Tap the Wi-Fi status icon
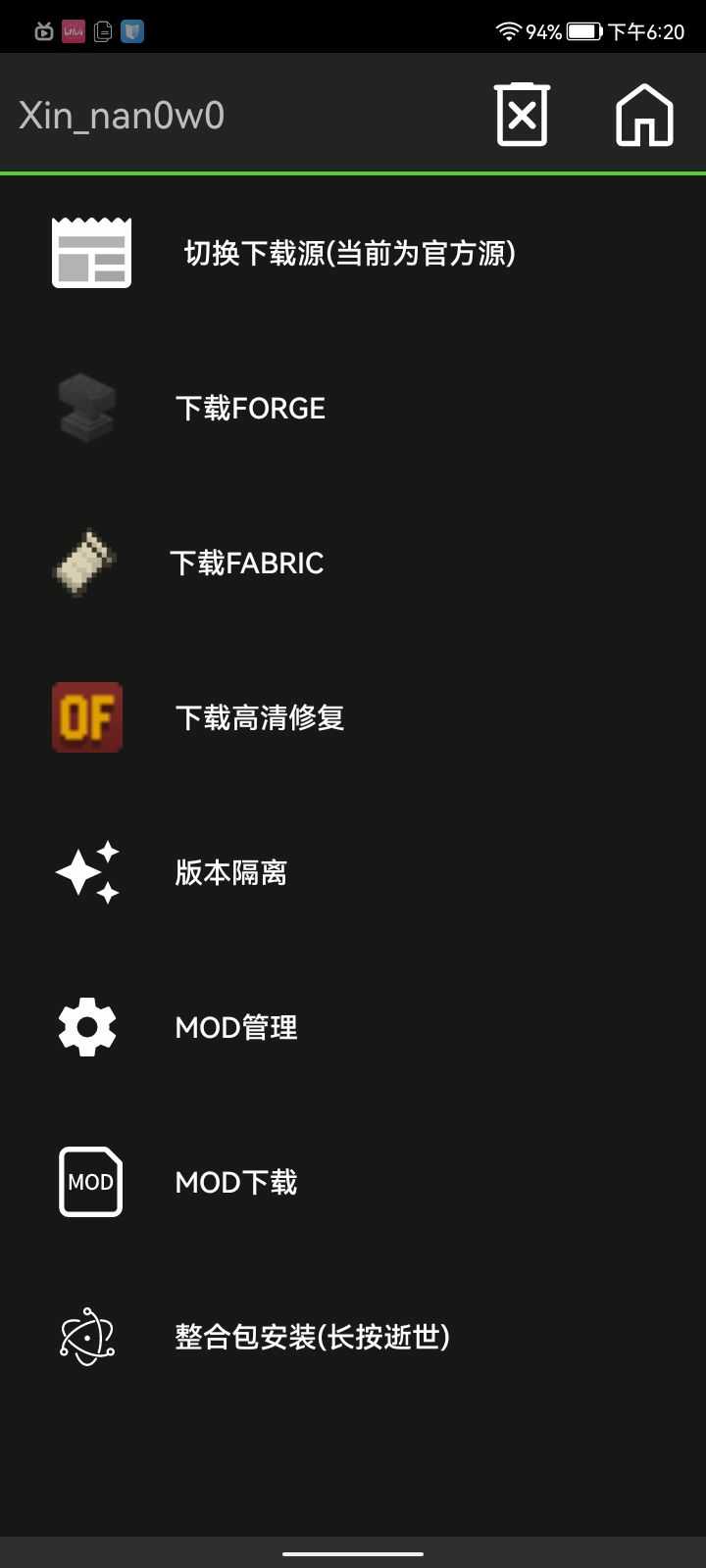The image size is (706, 1568). pos(508,30)
